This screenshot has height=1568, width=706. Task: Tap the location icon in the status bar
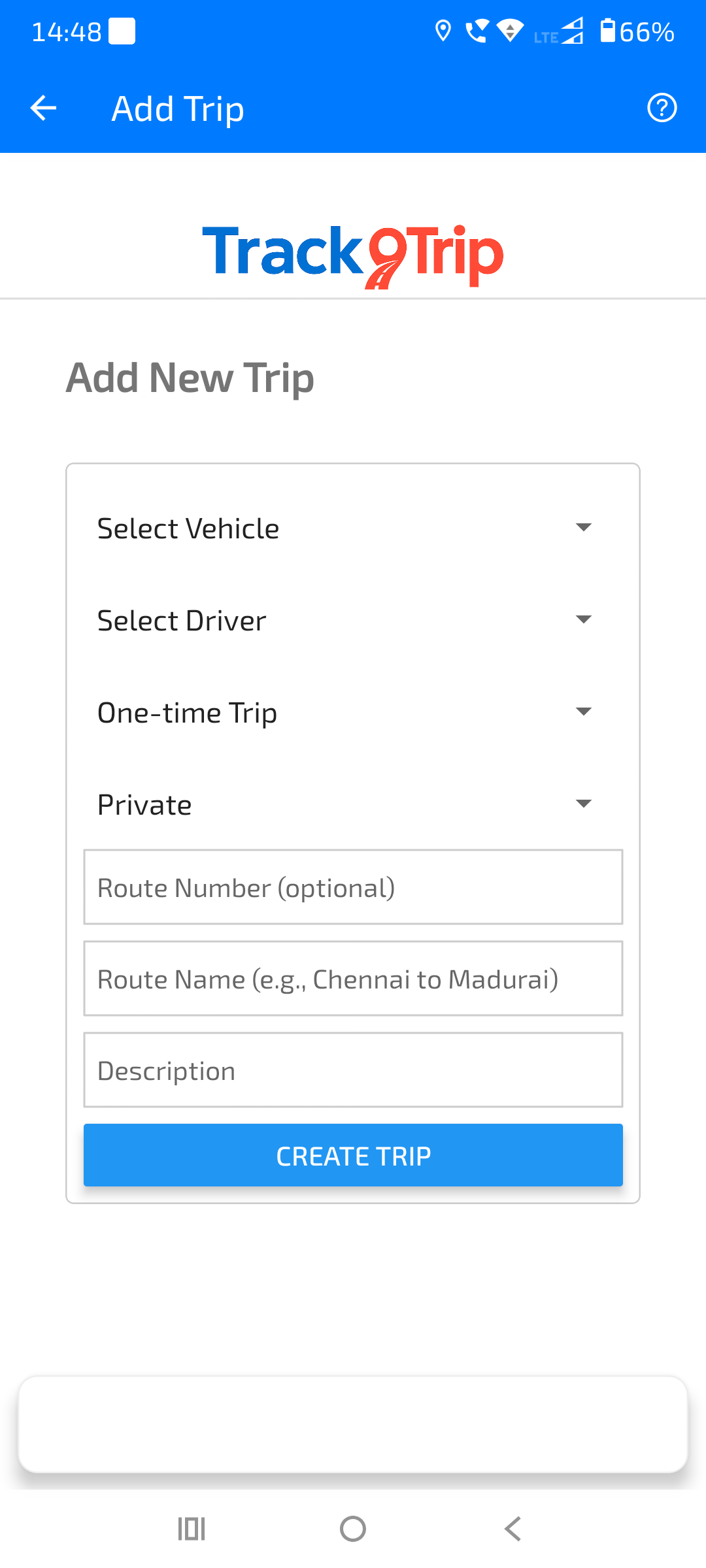tap(443, 31)
